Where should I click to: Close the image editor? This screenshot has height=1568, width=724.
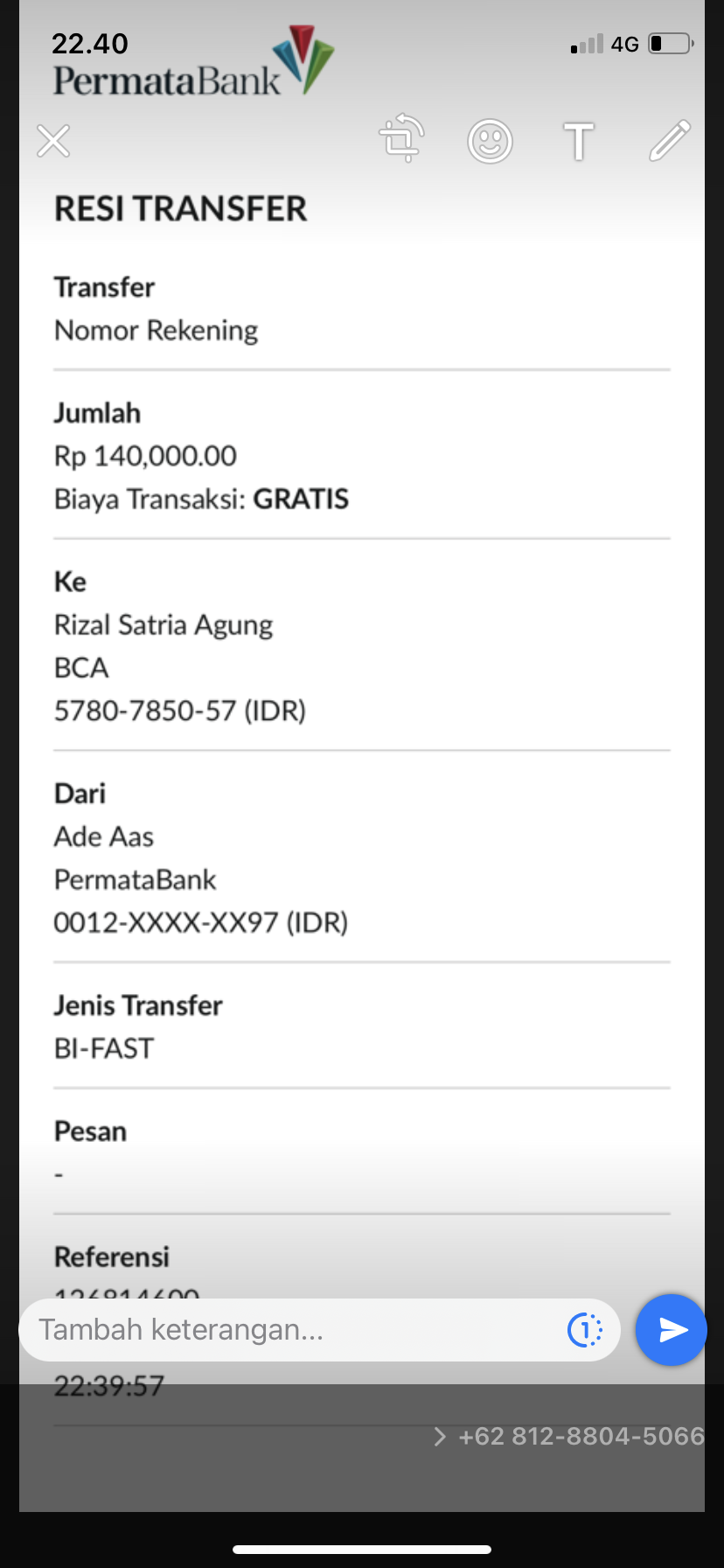click(53, 141)
